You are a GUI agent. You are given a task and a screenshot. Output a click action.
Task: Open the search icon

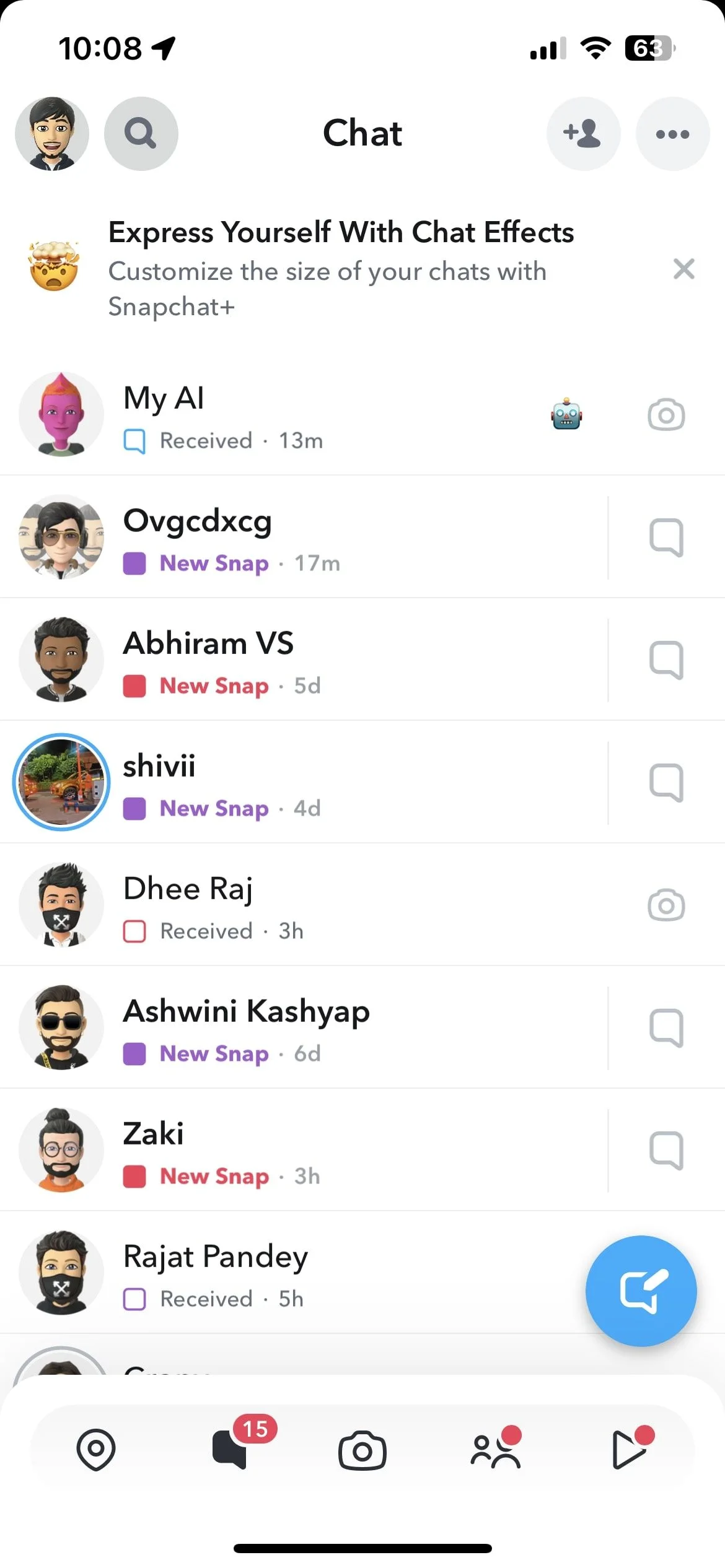(x=141, y=134)
